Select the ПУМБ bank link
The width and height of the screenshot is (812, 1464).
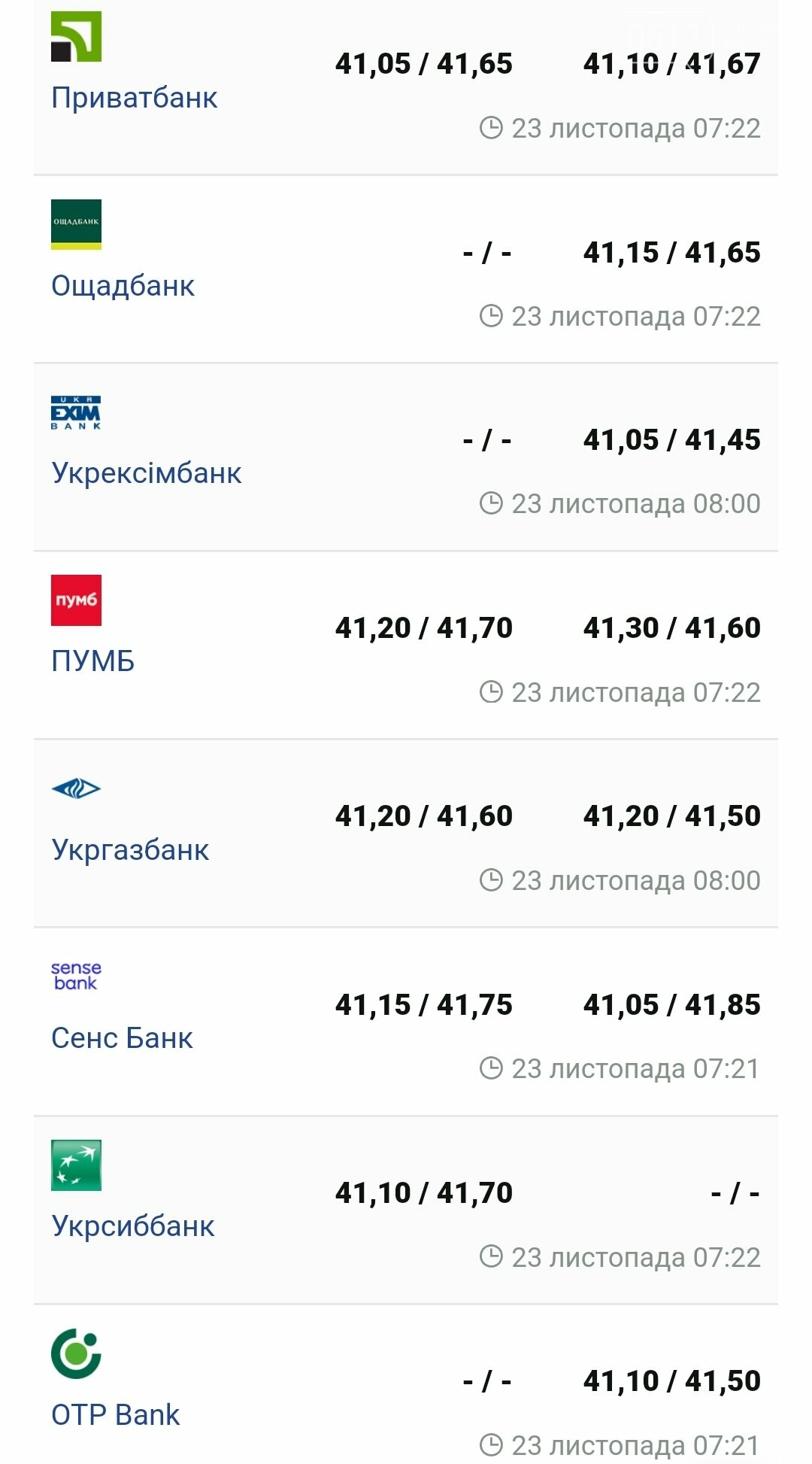(x=92, y=661)
